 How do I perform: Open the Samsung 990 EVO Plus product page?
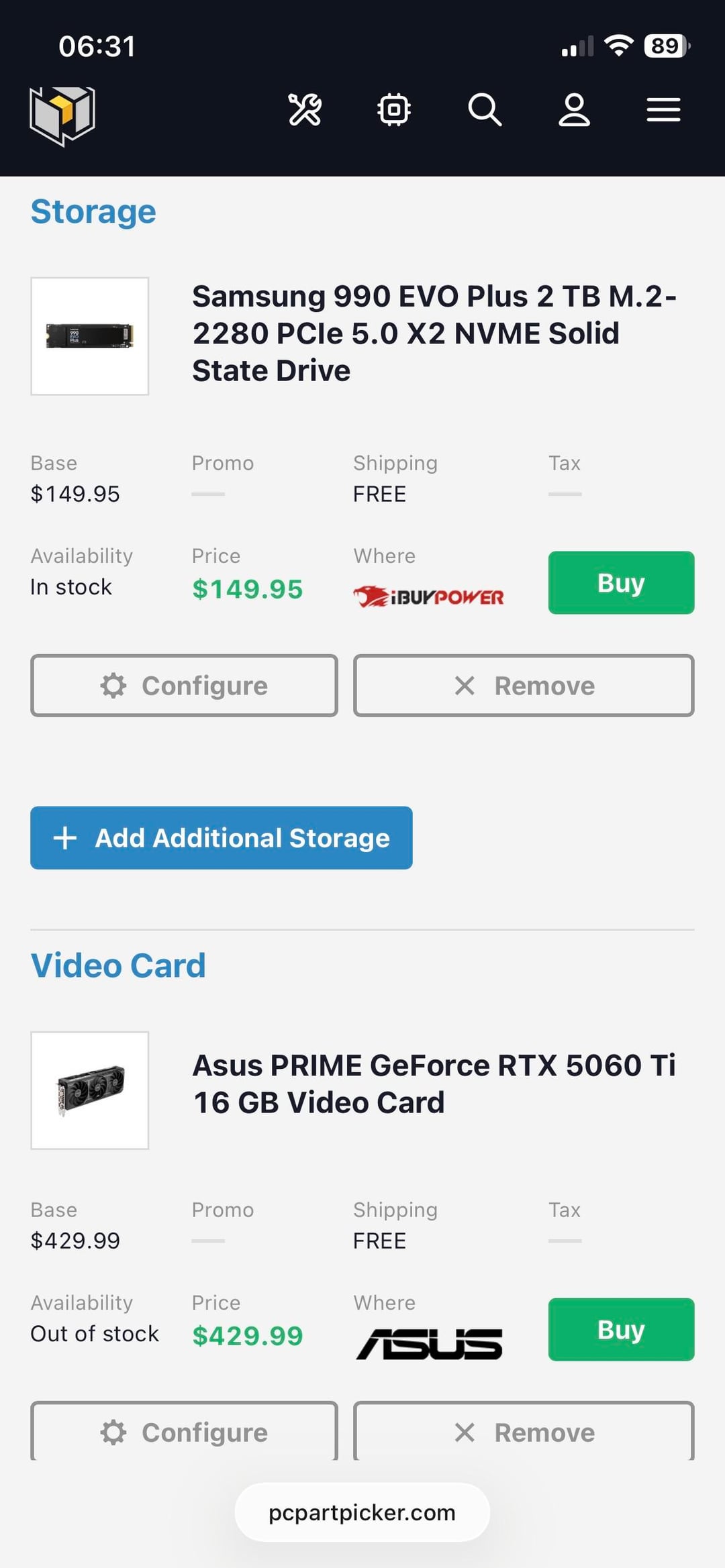434,333
